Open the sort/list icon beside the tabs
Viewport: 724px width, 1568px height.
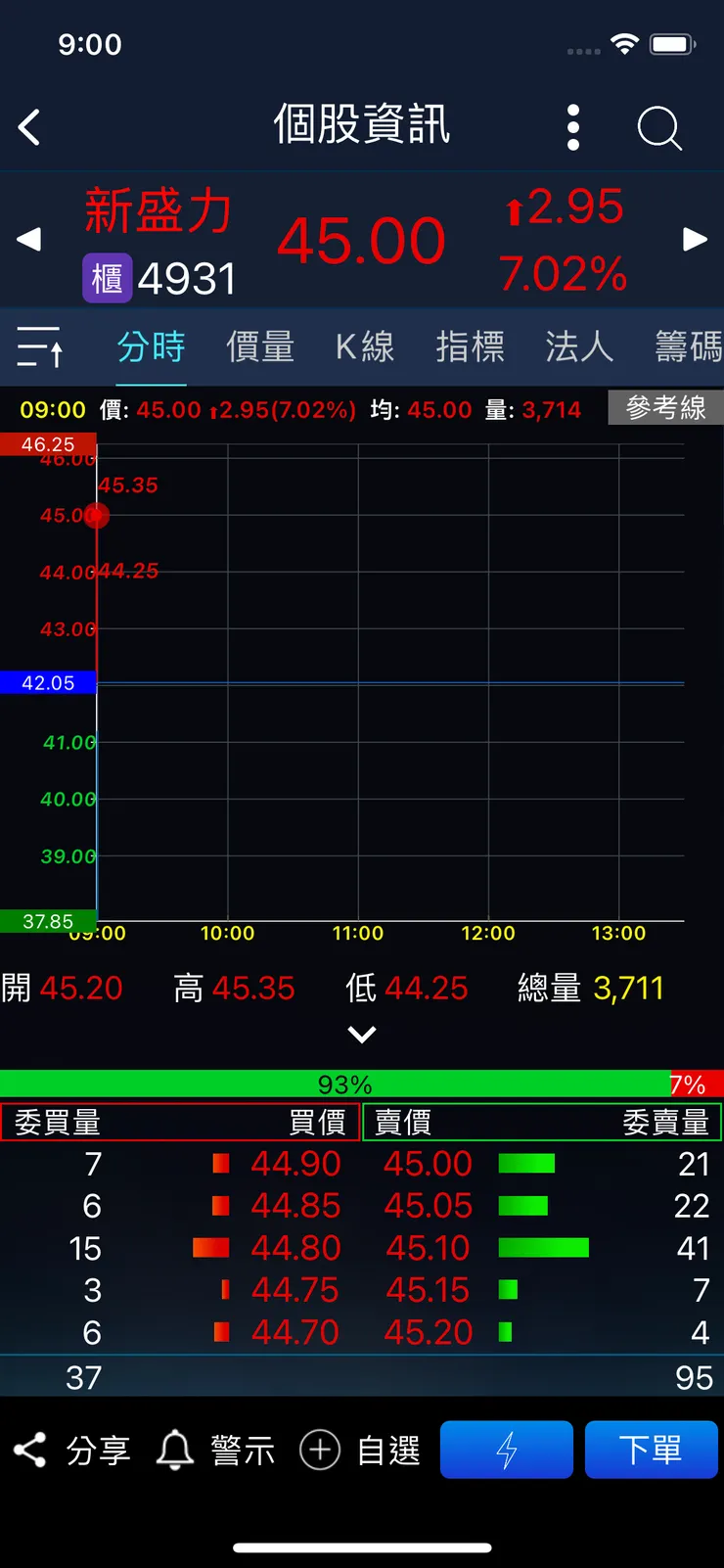click(39, 346)
